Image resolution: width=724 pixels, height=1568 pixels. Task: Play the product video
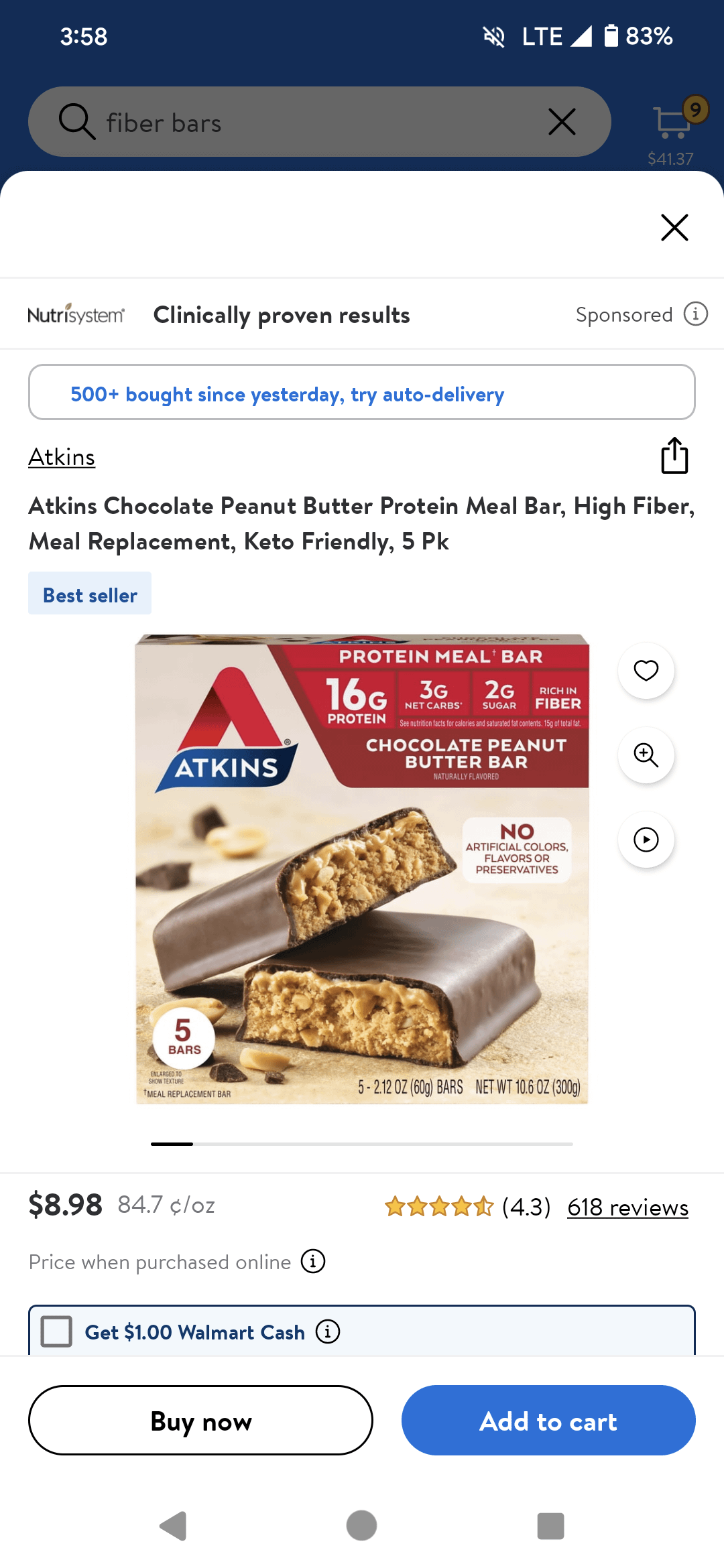coord(646,840)
